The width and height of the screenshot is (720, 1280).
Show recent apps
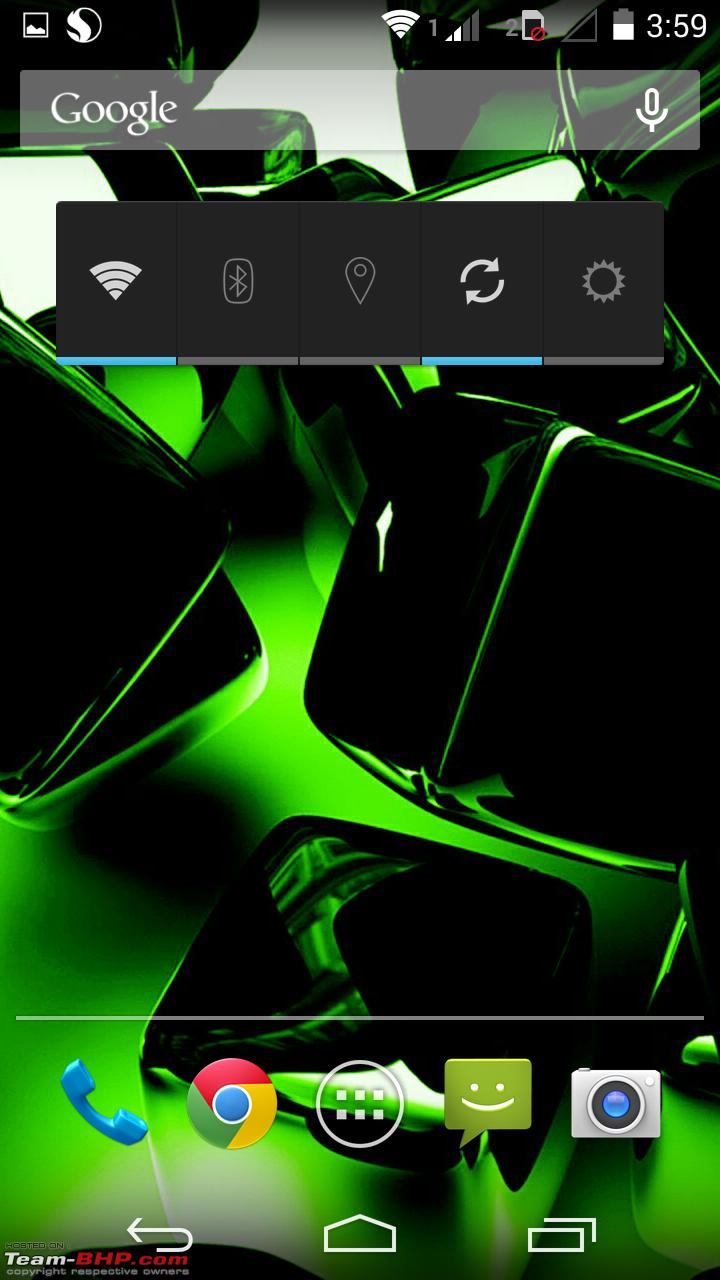[562, 1235]
